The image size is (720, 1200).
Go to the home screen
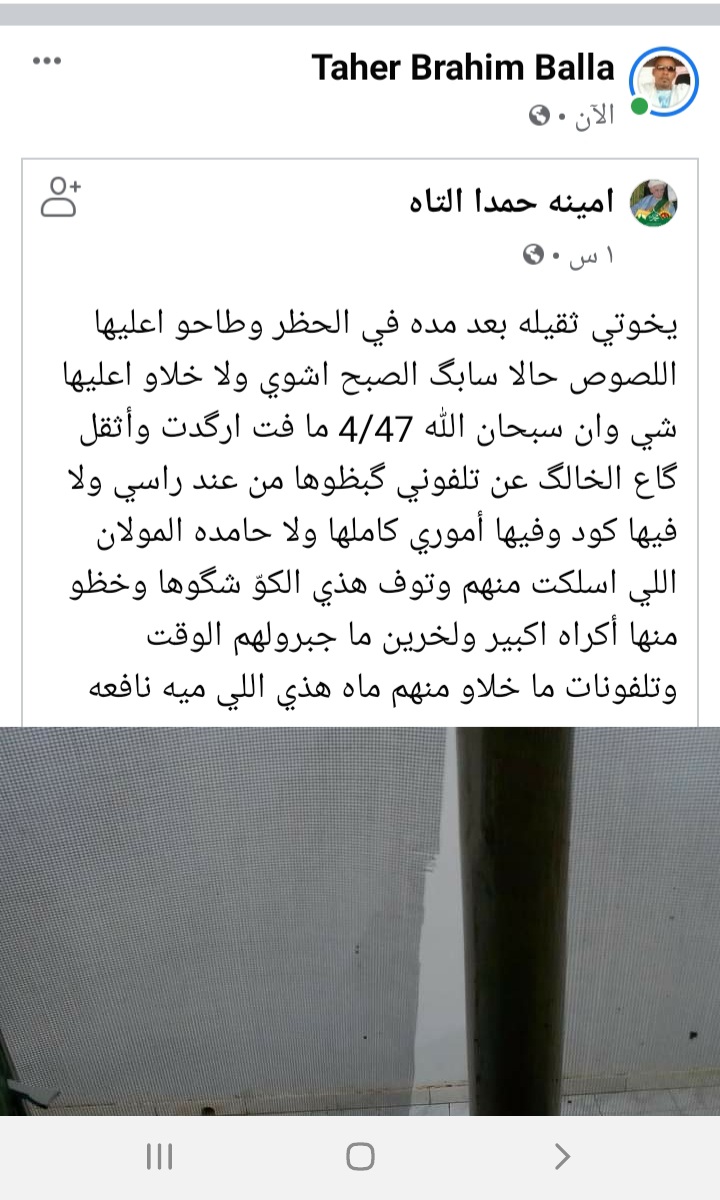tap(360, 1157)
